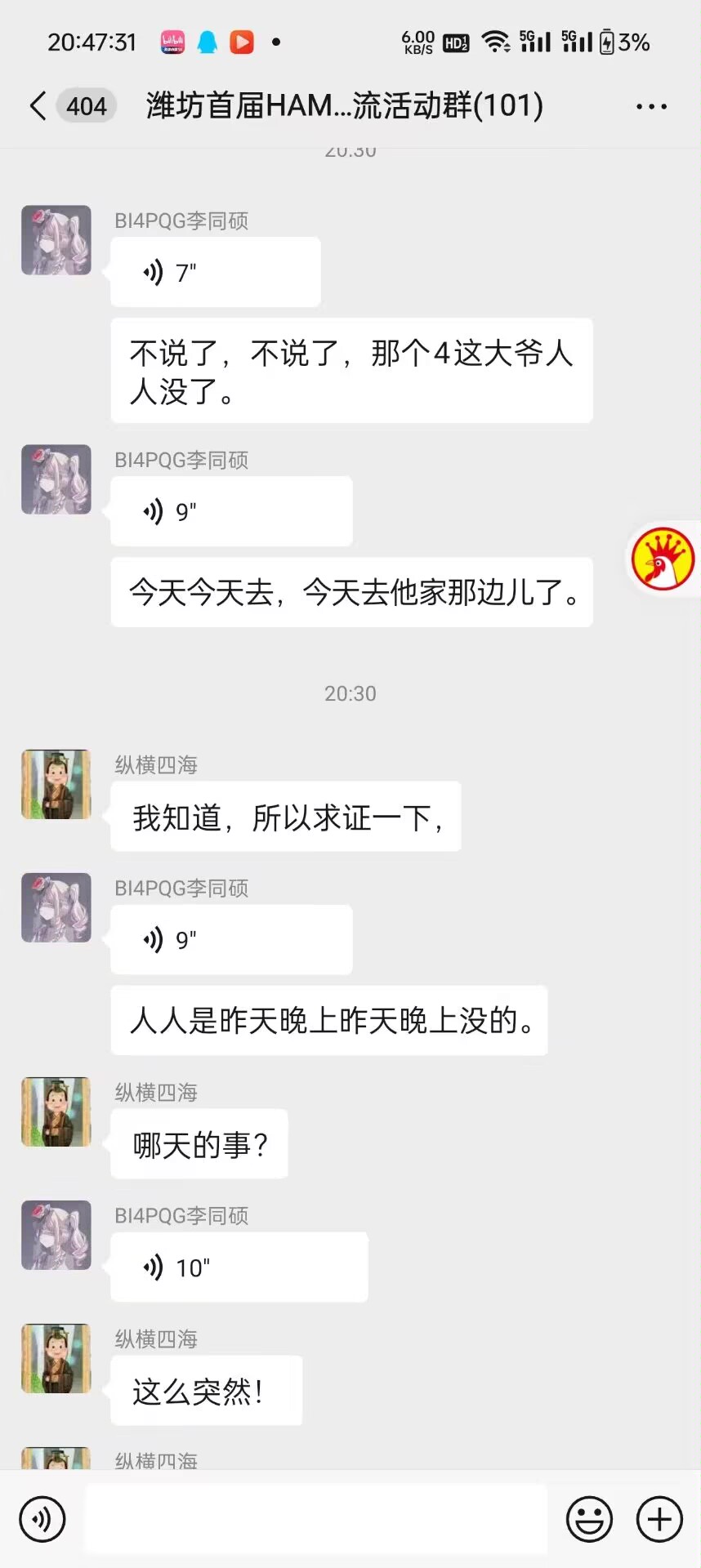This screenshot has height=1568, width=701.
Task: Open the floating rooster icon
Action: [x=663, y=559]
